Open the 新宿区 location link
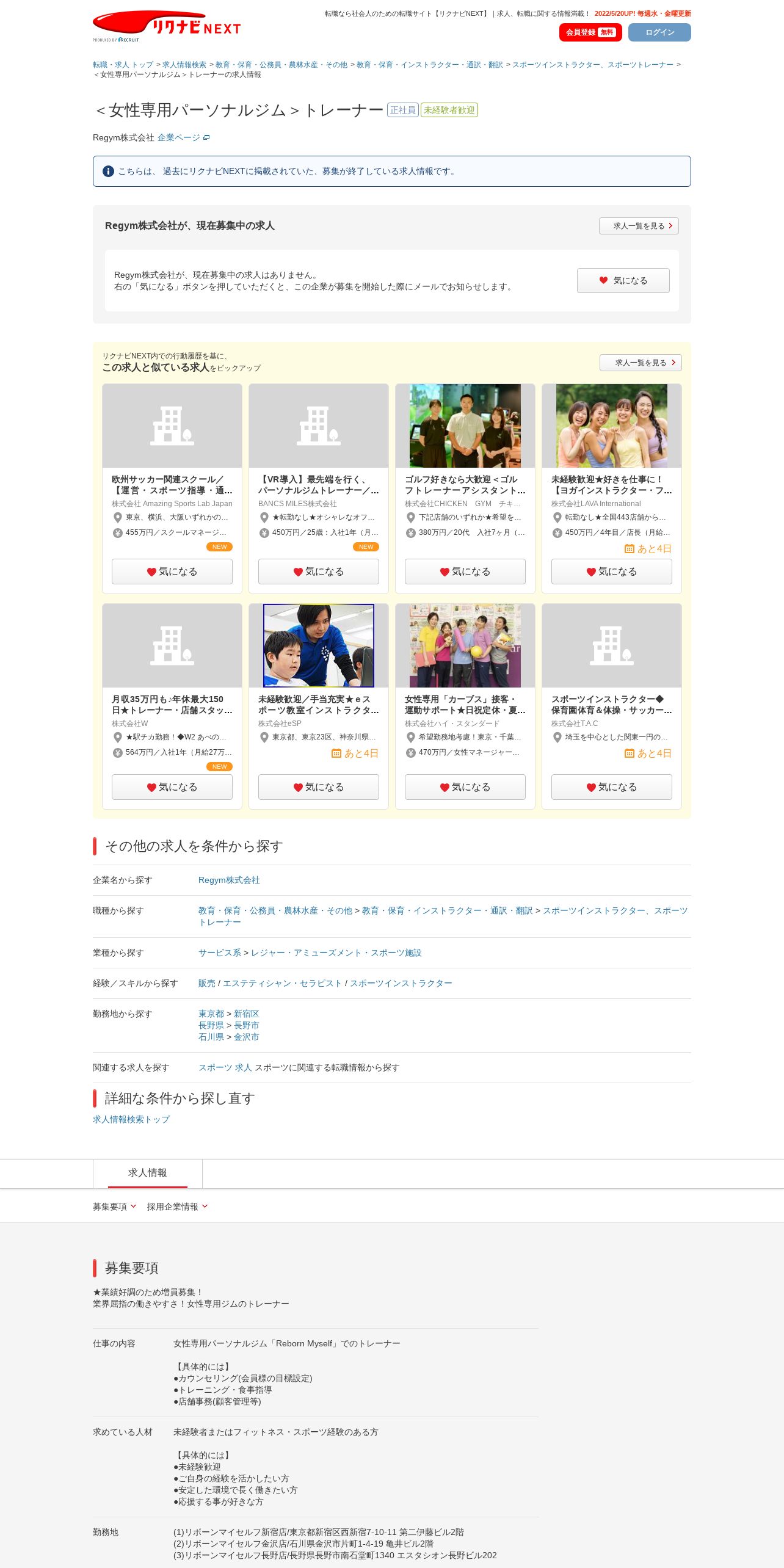The height and width of the screenshot is (1568, 784). point(246,1014)
